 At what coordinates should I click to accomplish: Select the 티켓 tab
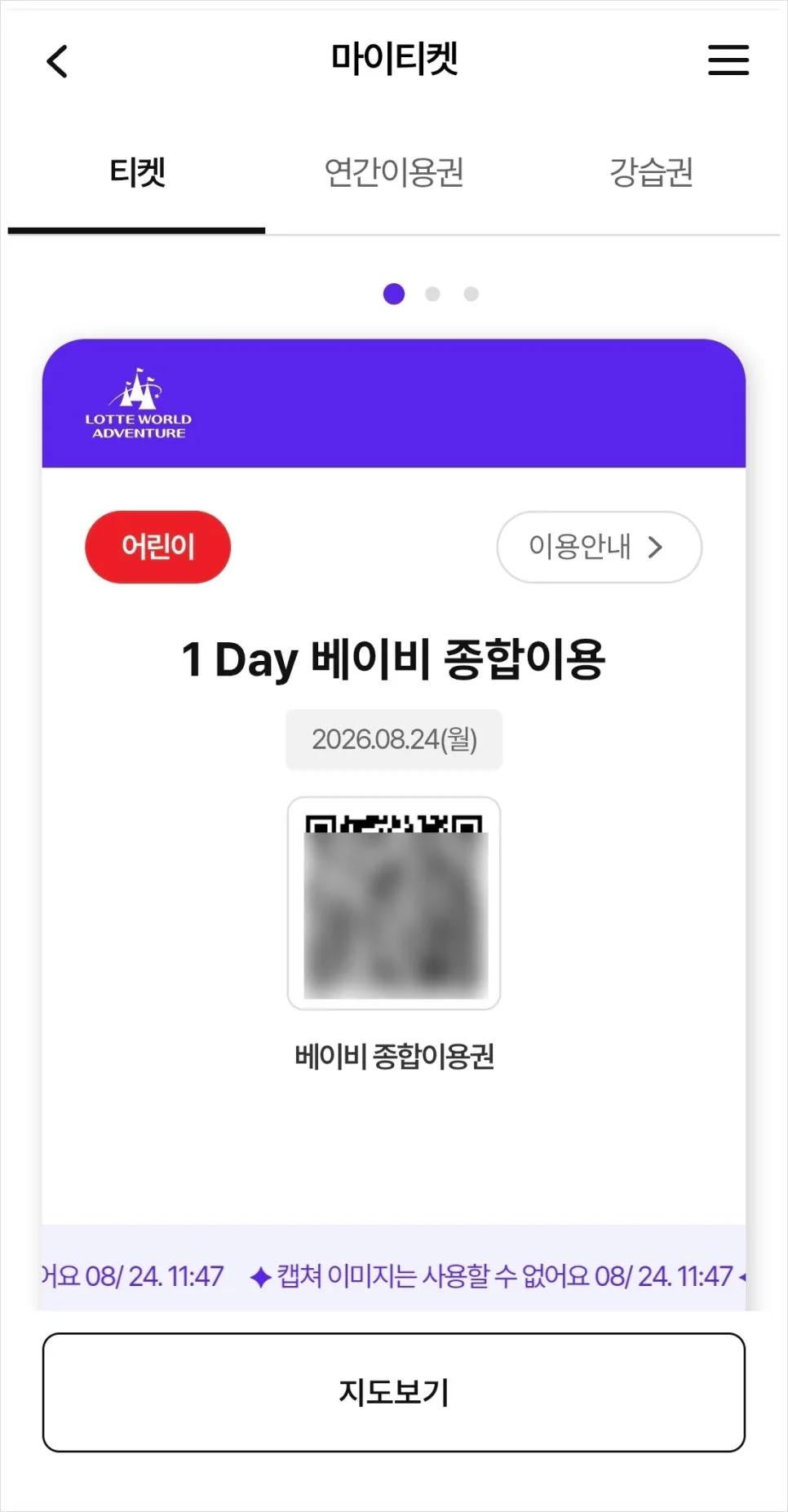pyautogui.click(x=136, y=173)
